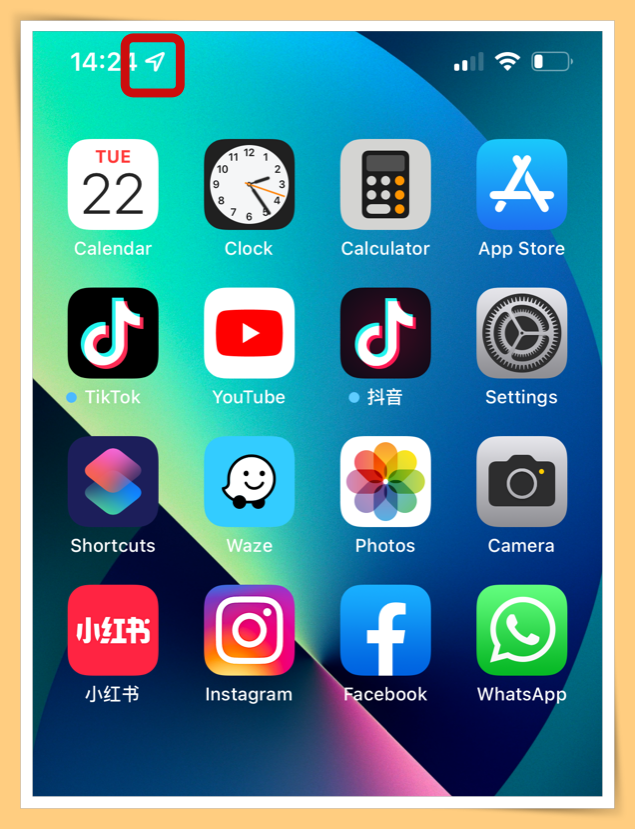Open the Calendar app
Image resolution: width=635 pixels, height=829 pixels.
click(113, 185)
